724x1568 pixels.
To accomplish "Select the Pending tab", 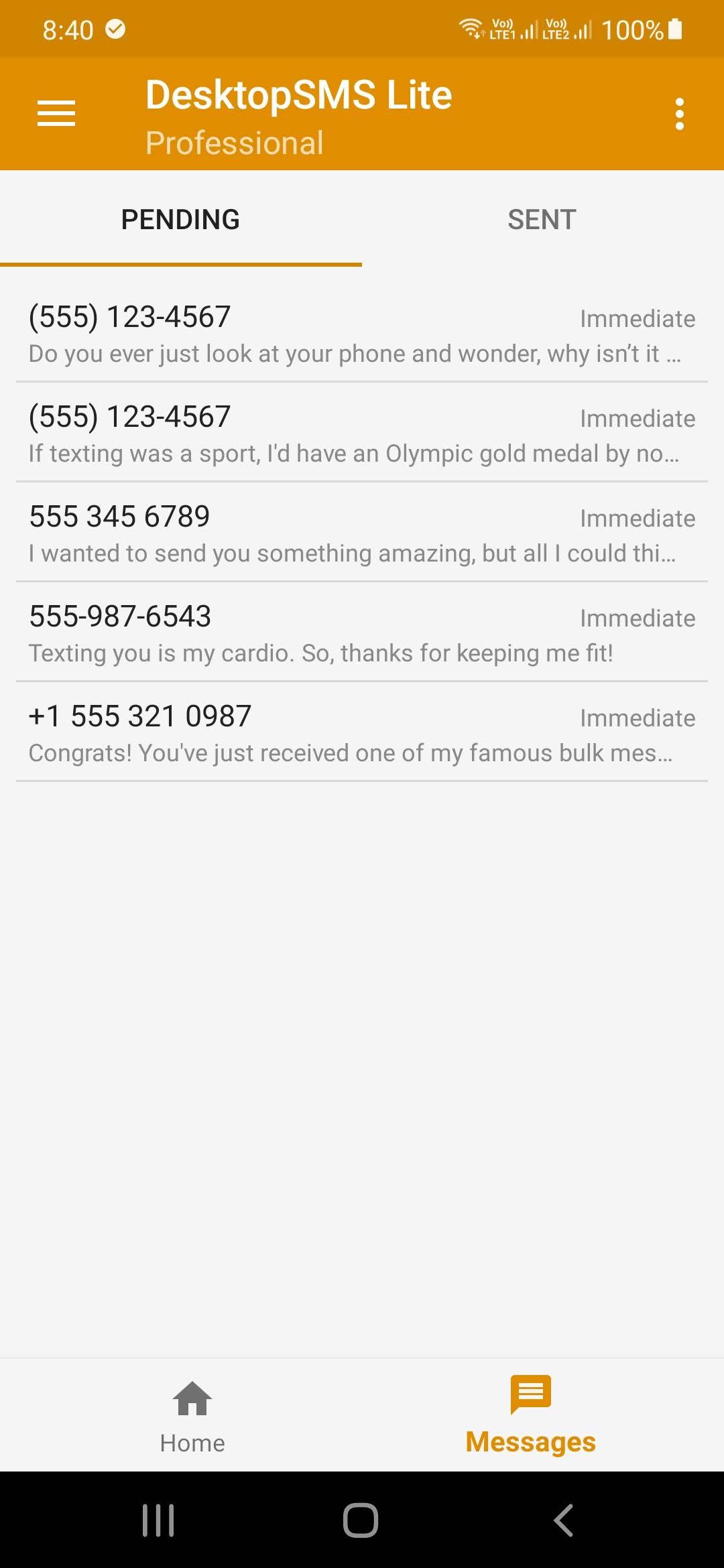I will click(x=180, y=220).
